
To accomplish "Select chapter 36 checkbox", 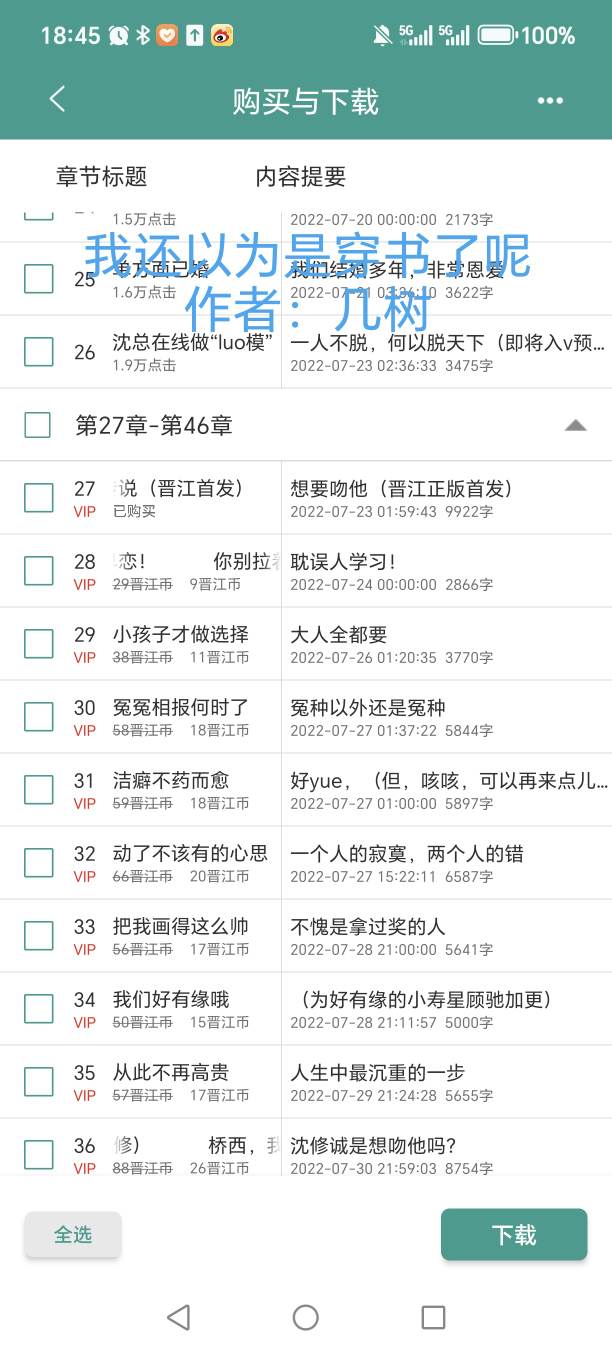I will pos(38,1155).
